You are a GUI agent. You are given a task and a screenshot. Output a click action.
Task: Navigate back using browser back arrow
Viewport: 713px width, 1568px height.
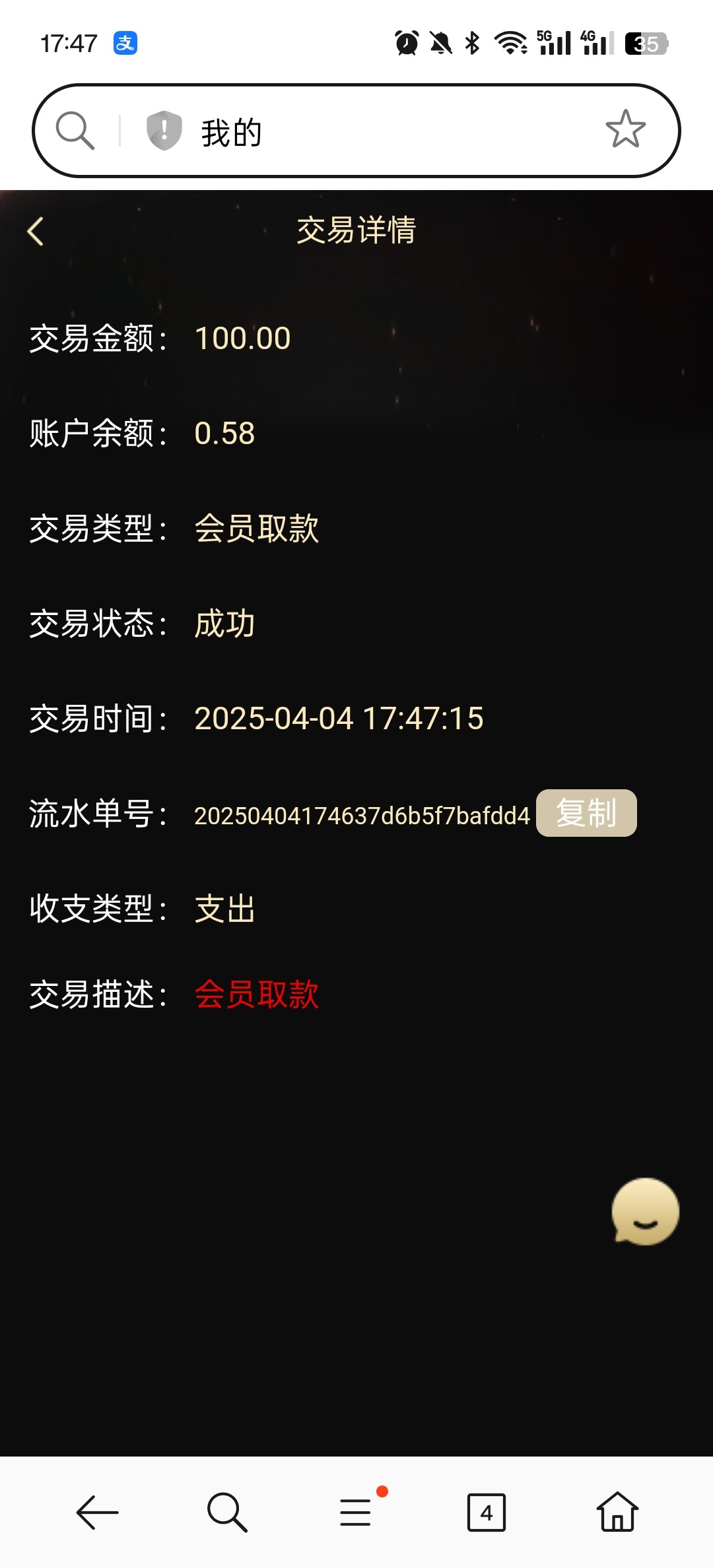coord(97,1512)
